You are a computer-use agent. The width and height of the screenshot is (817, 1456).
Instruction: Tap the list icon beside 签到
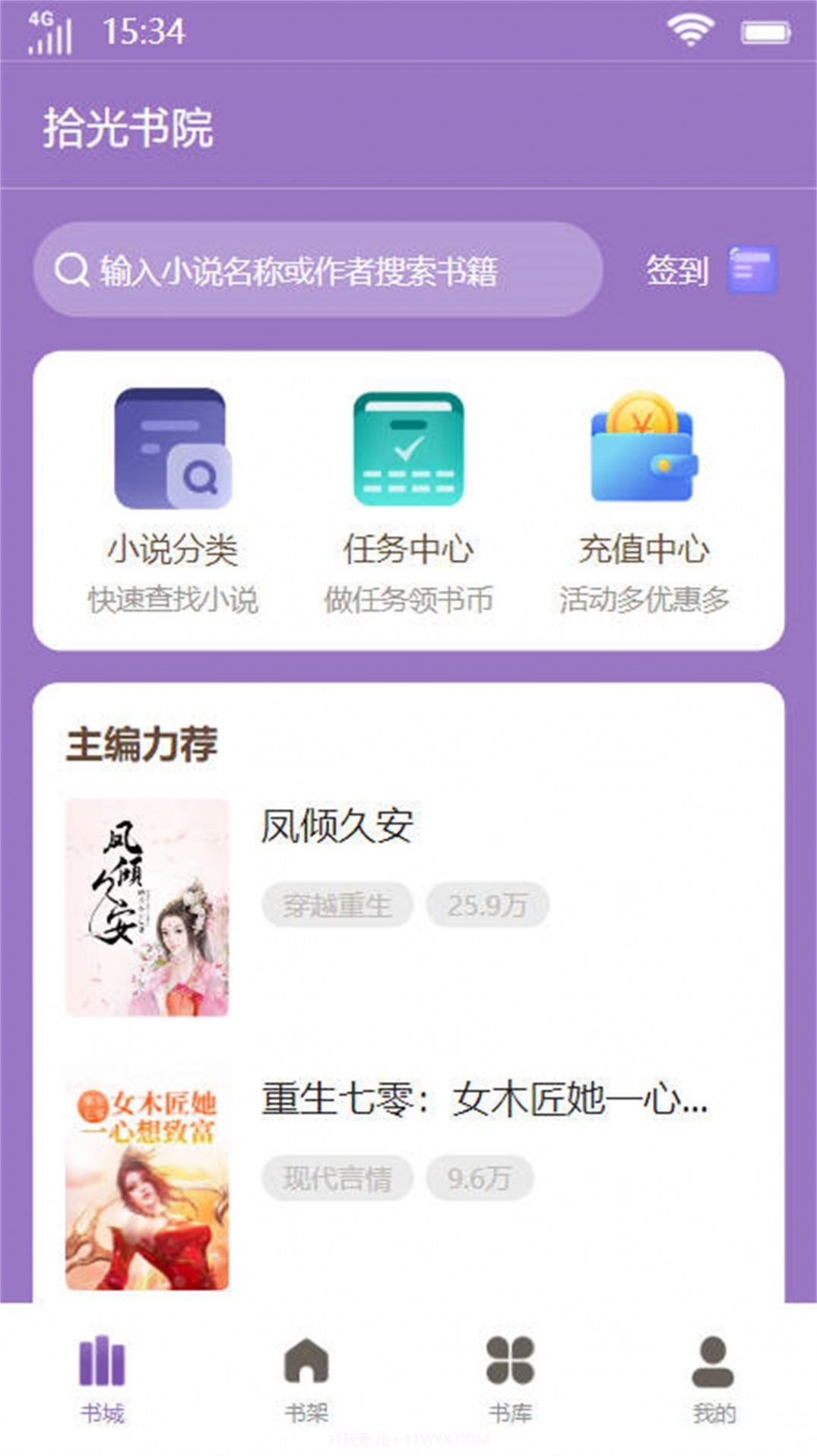752,272
